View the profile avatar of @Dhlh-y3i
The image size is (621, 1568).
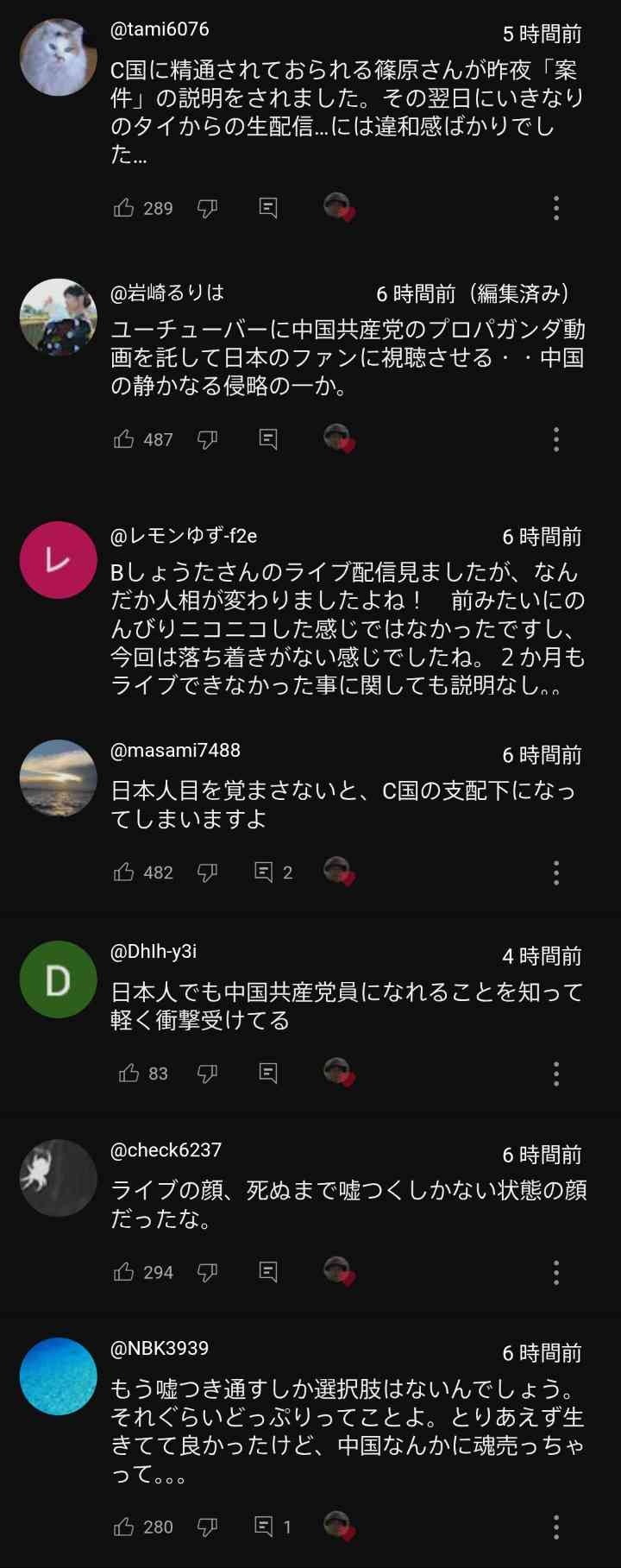pyautogui.click(x=58, y=979)
